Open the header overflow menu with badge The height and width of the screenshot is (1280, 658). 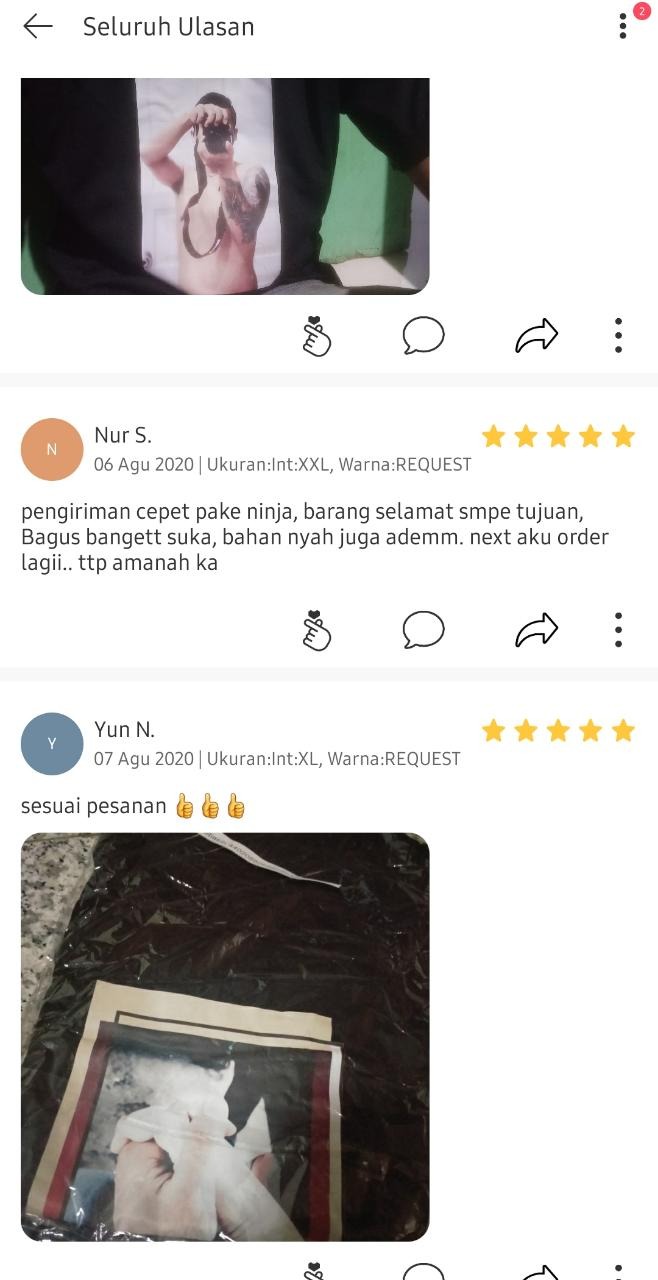tap(623, 27)
